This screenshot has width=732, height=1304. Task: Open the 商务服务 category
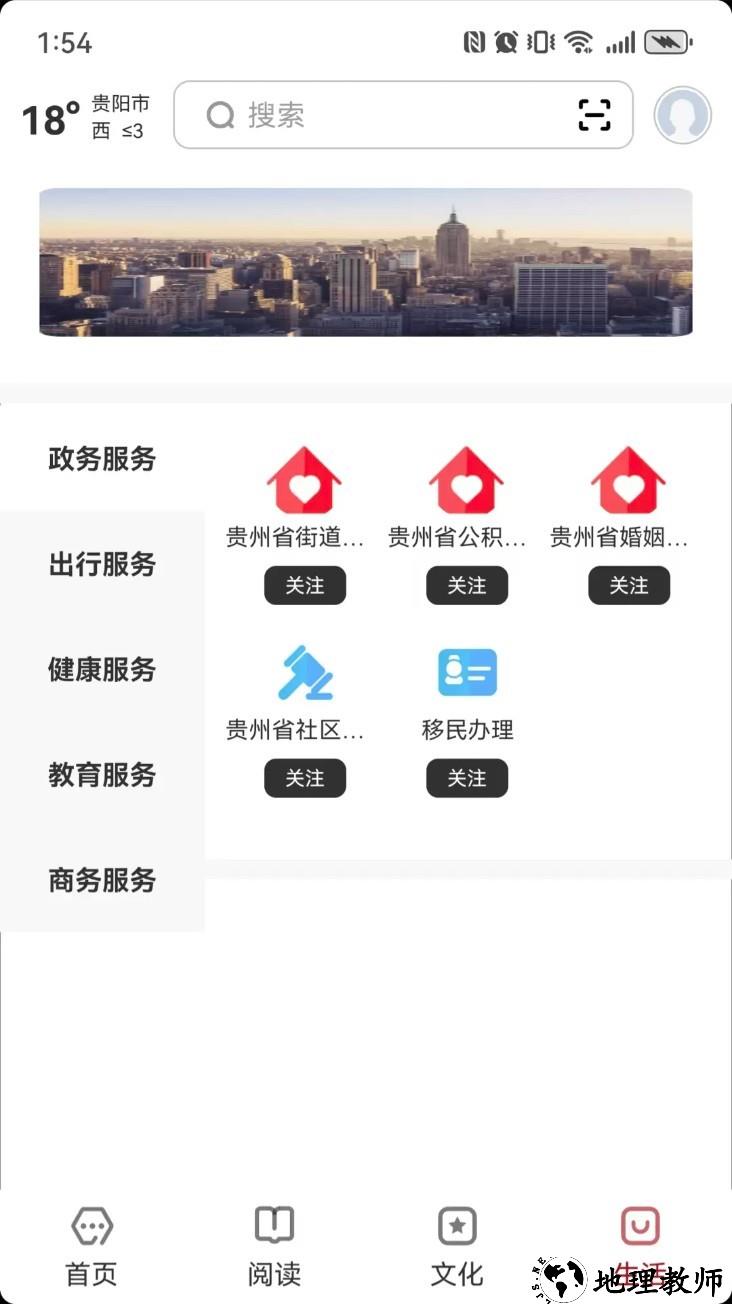click(101, 881)
